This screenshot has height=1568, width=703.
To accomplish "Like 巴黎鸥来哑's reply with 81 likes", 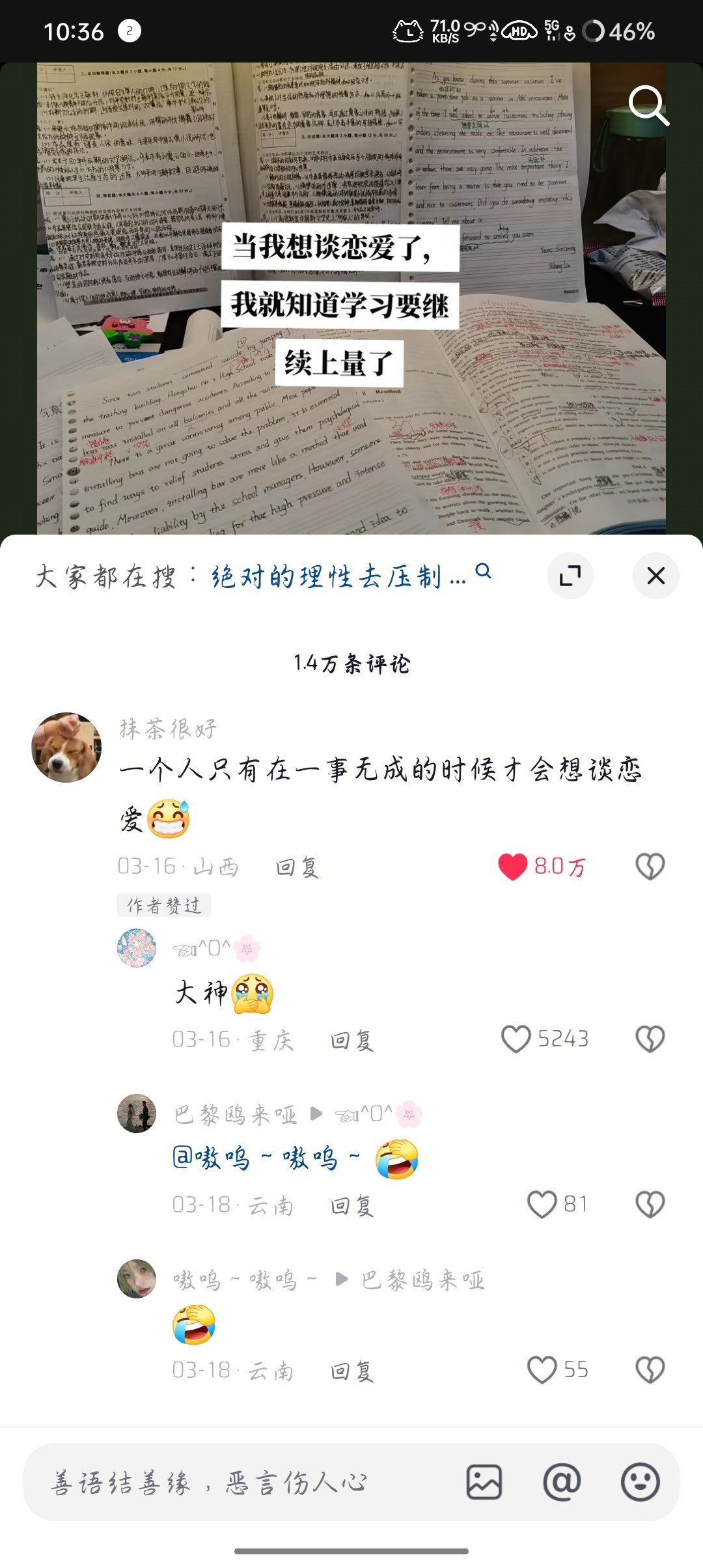I will [542, 1205].
